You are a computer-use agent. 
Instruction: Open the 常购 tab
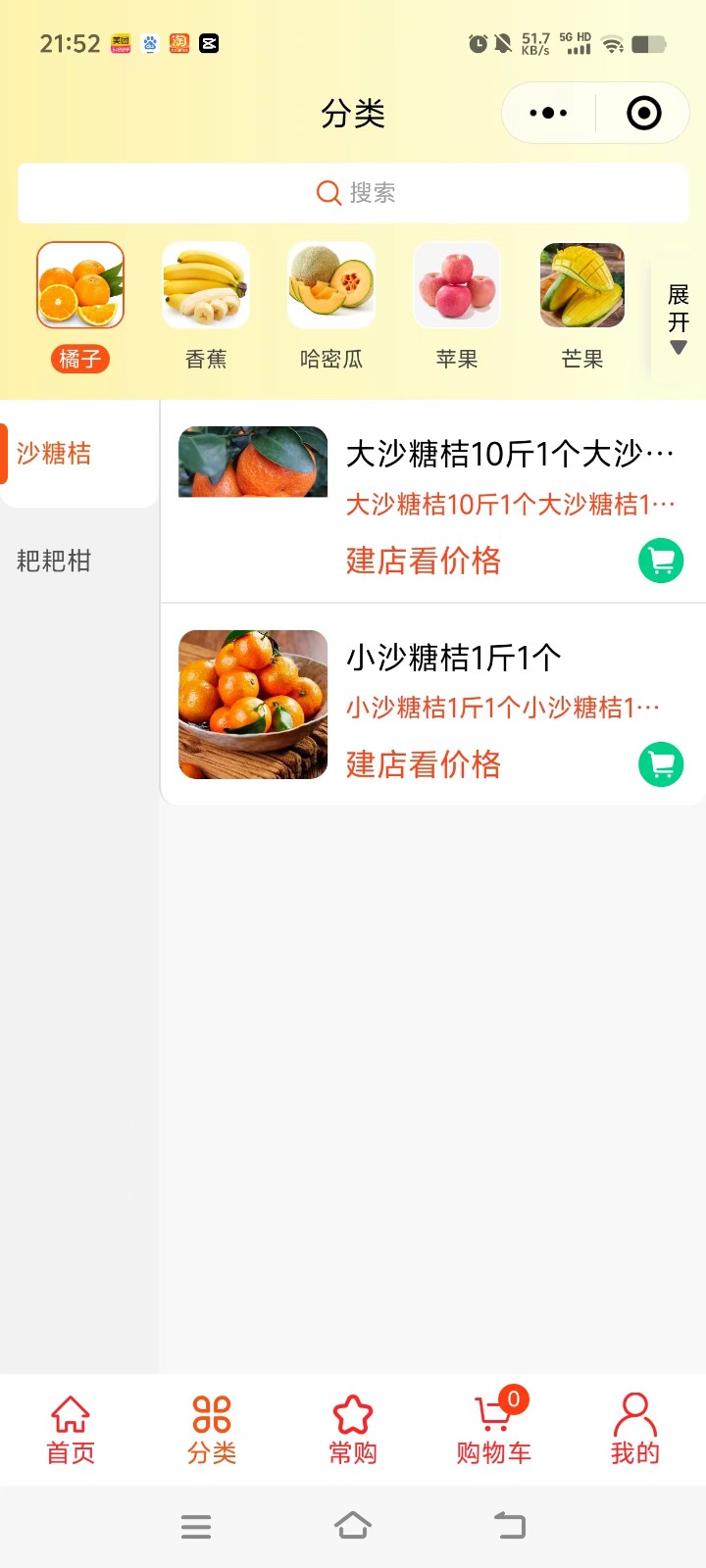coord(353,1429)
